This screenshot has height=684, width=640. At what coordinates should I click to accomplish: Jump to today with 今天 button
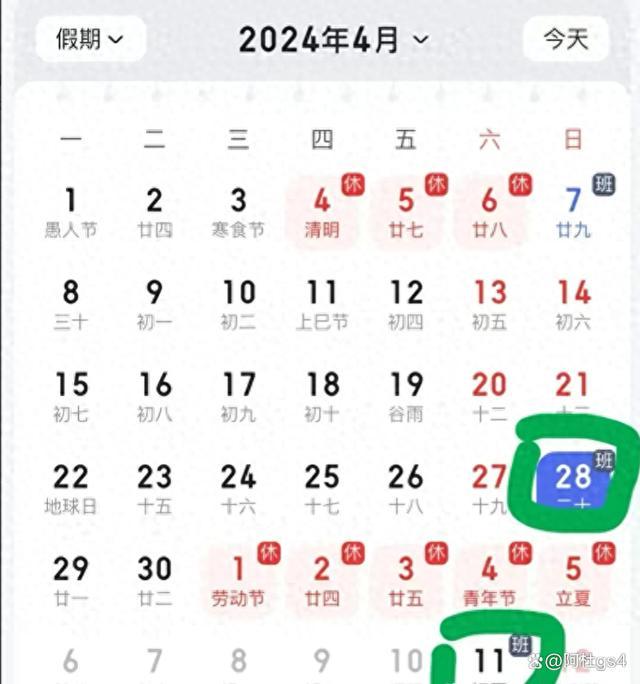pos(565,40)
